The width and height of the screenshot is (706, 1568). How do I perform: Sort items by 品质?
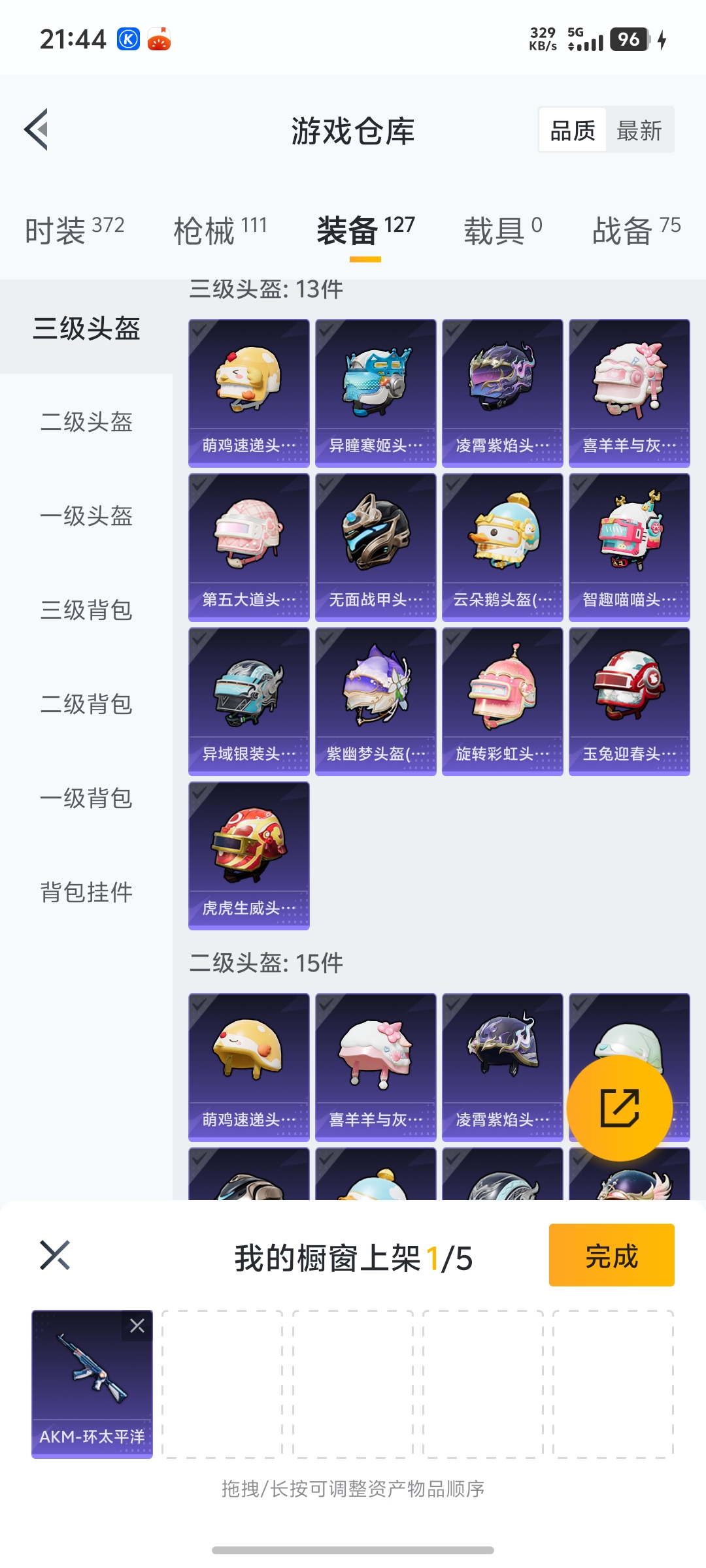coord(573,131)
